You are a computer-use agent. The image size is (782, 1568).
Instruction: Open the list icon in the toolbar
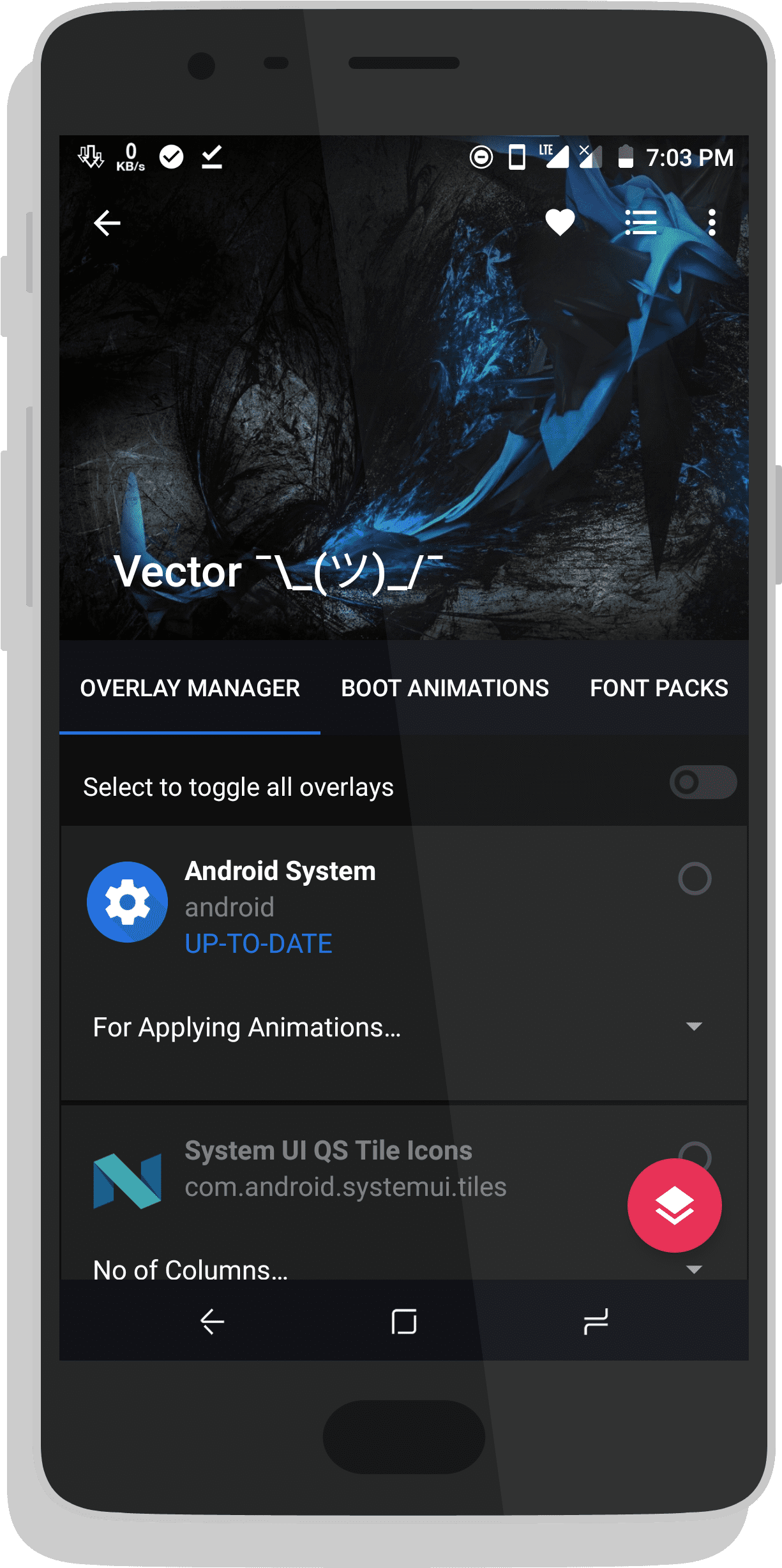coord(640,223)
